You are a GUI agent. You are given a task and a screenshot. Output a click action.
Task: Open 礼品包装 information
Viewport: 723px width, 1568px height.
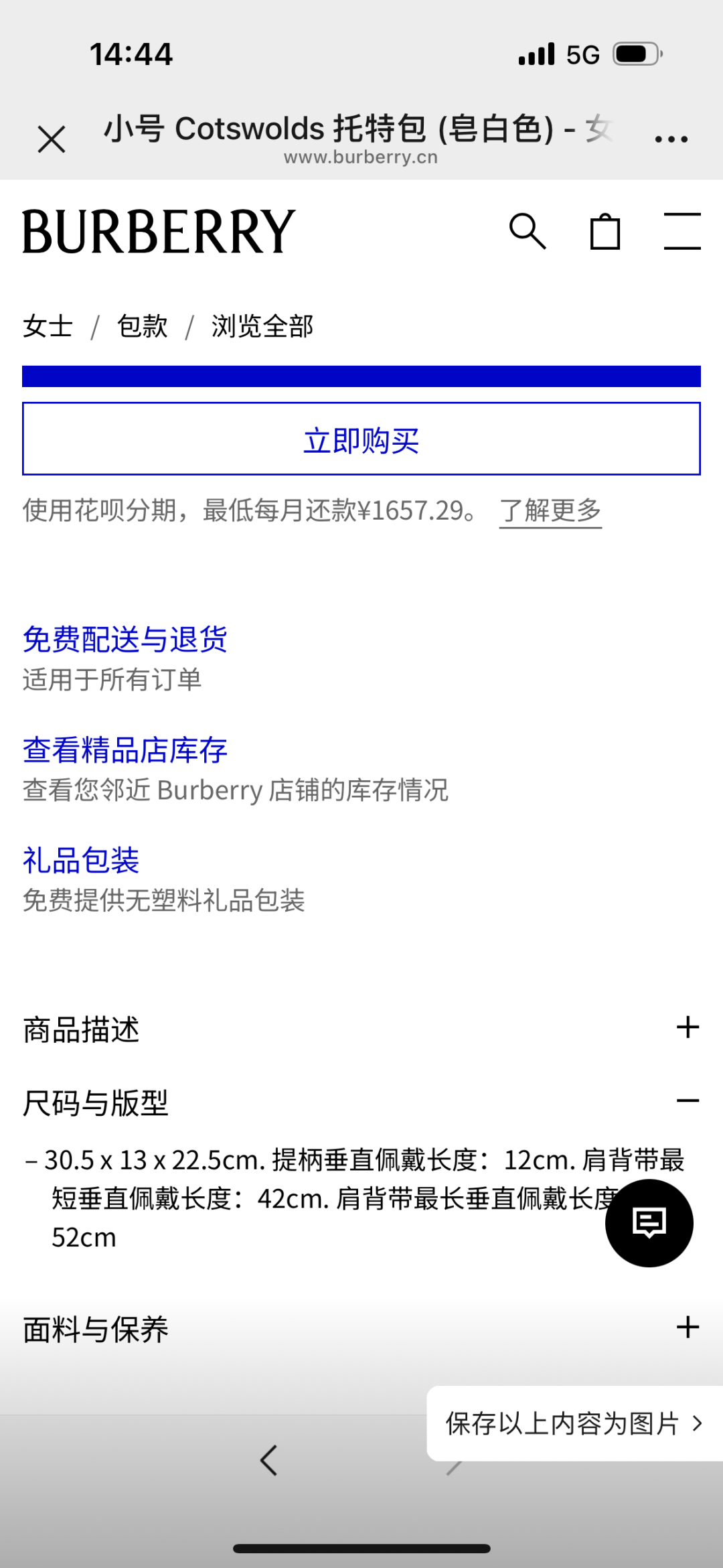coord(81,861)
